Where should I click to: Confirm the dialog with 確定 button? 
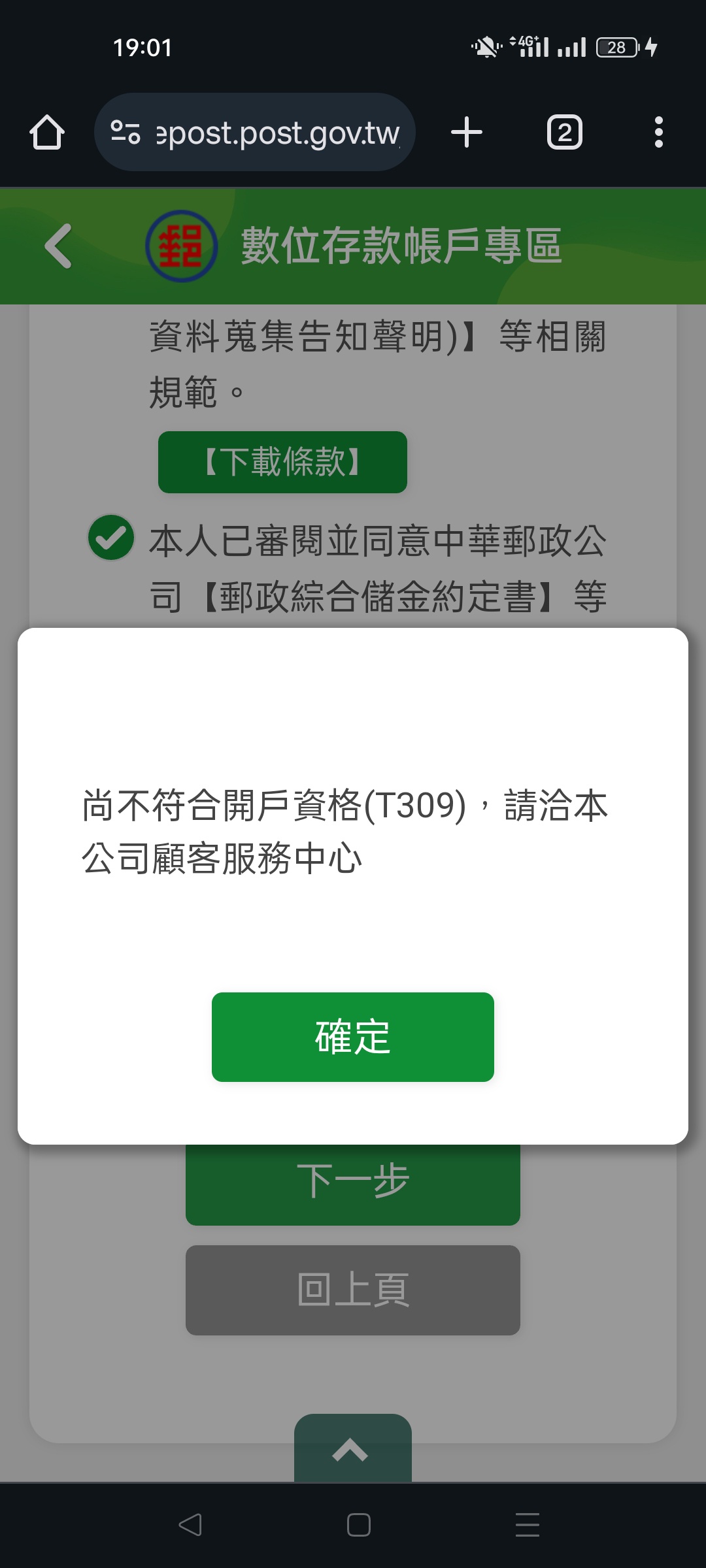[352, 1037]
